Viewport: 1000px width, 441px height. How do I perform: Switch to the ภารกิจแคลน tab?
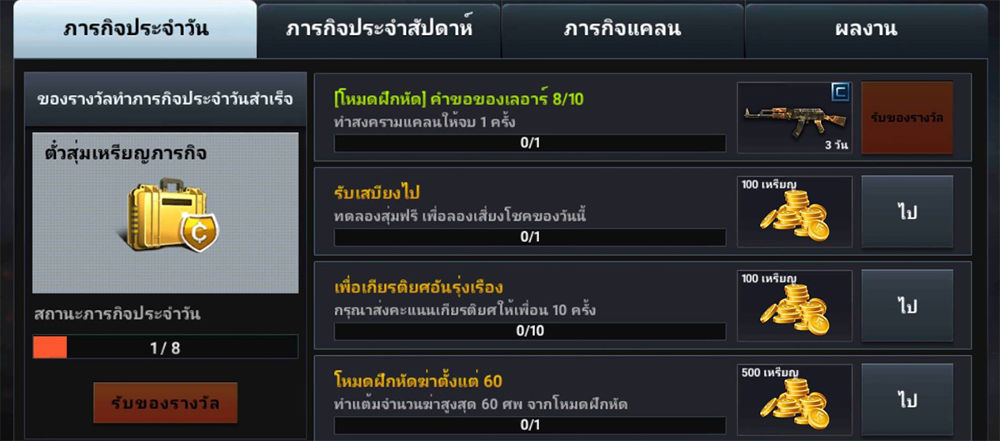[621, 29]
